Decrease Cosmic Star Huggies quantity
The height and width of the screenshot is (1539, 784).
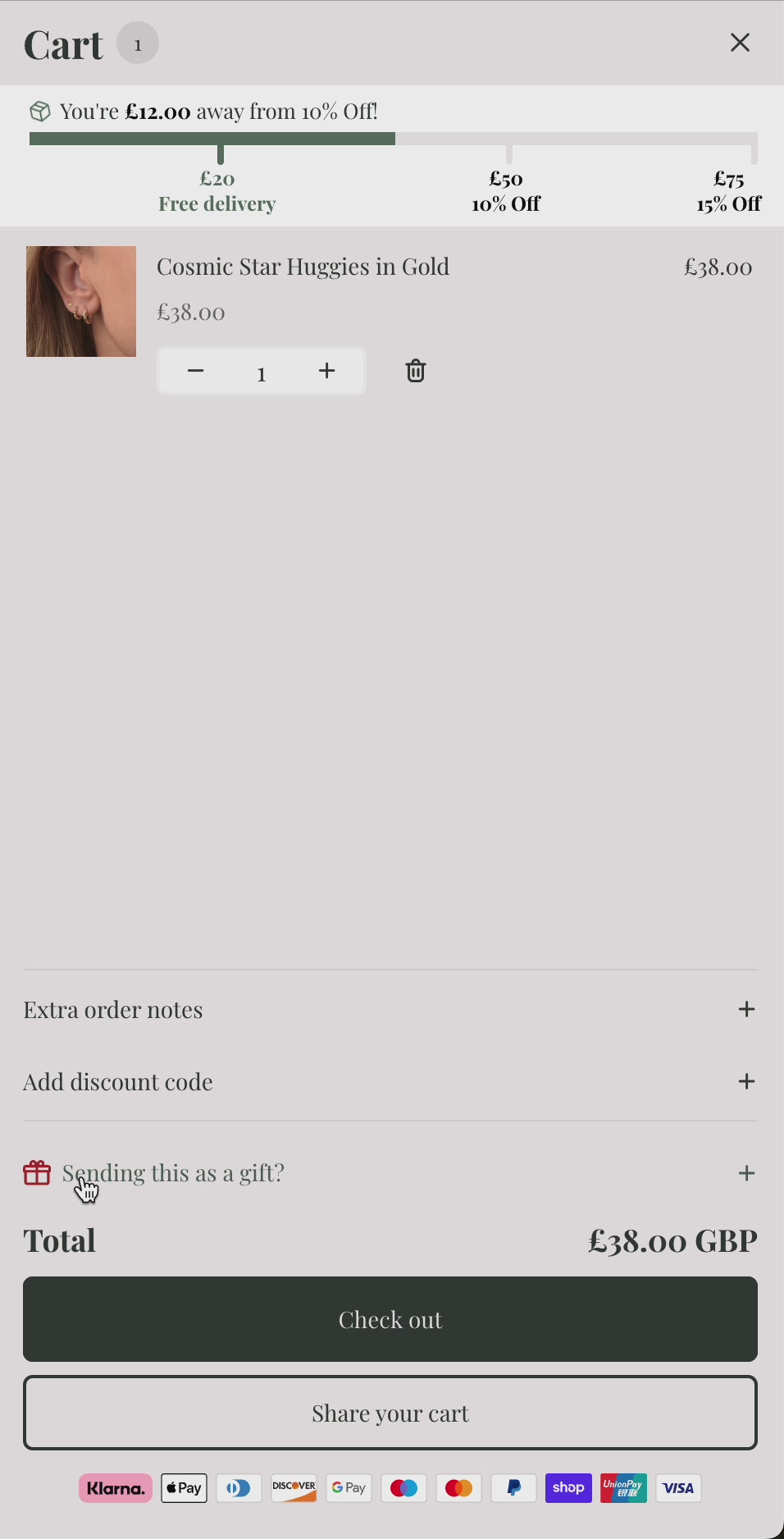[x=195, y=371]
